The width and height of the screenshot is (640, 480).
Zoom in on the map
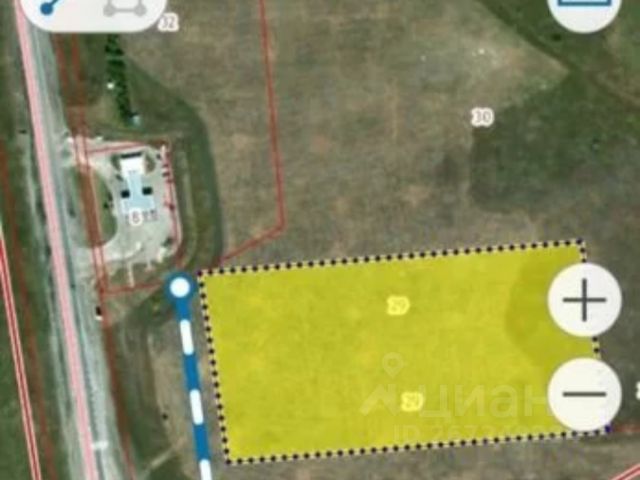point(585,300)
